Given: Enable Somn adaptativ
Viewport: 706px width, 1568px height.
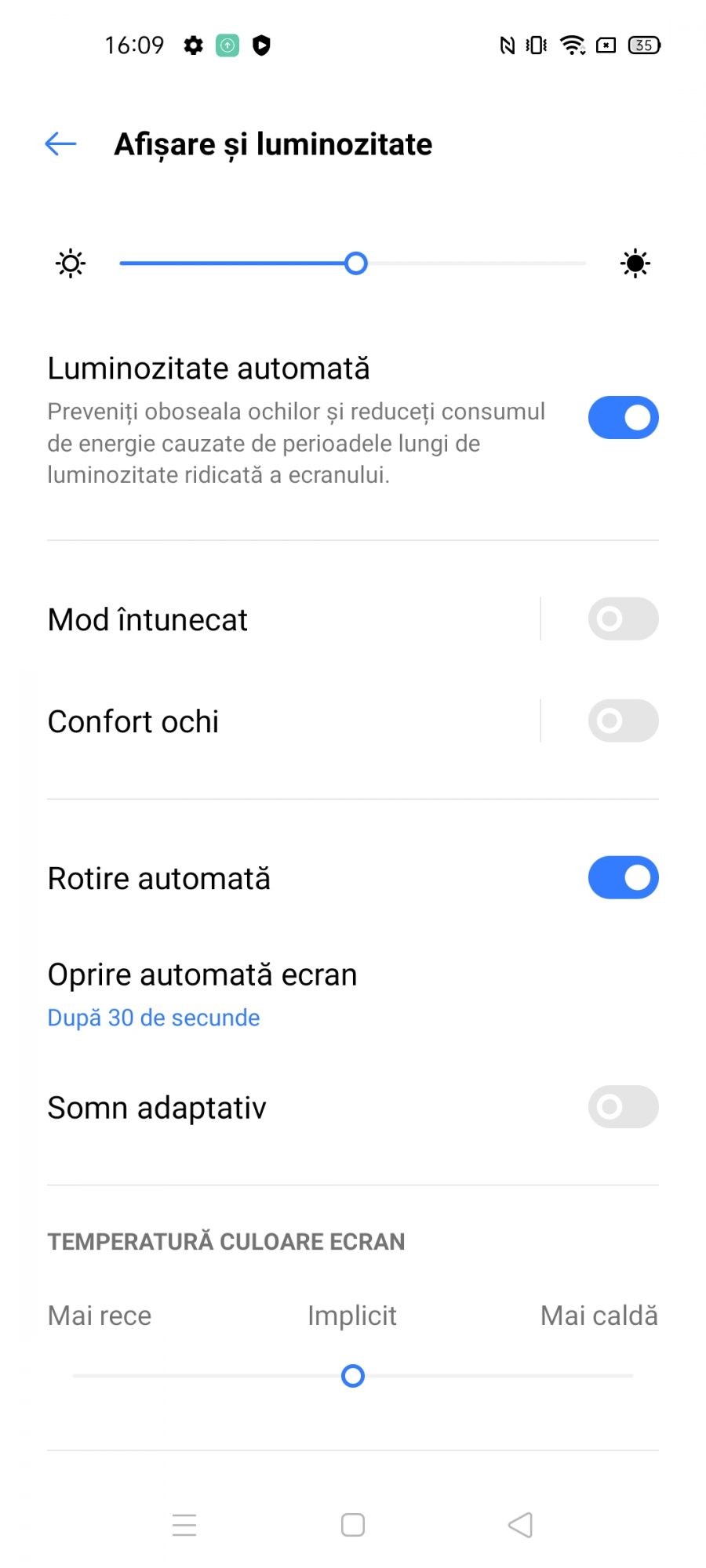Looking at the screenshot, I should [623, 1107].
